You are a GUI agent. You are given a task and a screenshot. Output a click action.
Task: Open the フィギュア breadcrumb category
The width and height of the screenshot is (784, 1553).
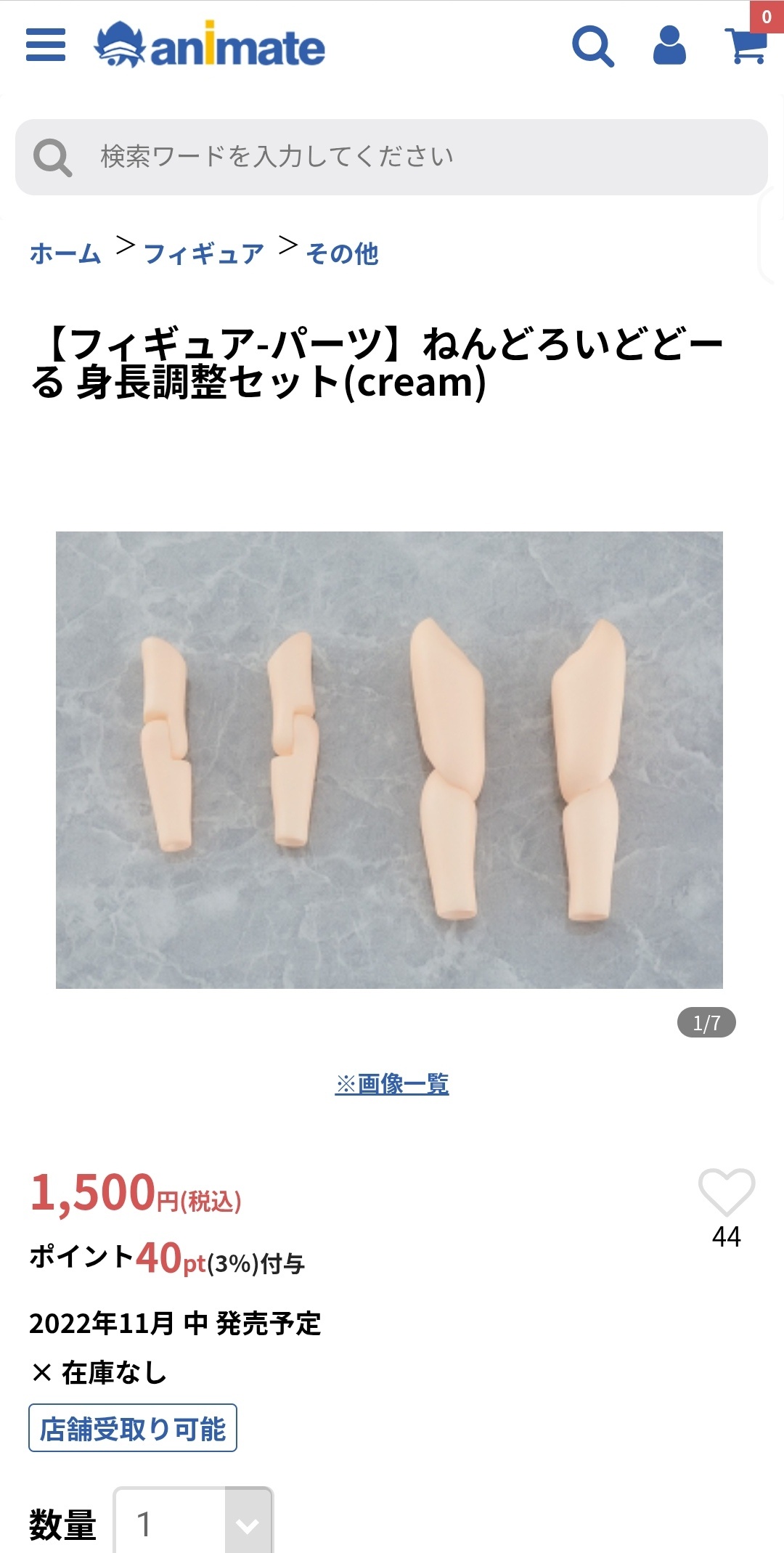tap(204, 253)
